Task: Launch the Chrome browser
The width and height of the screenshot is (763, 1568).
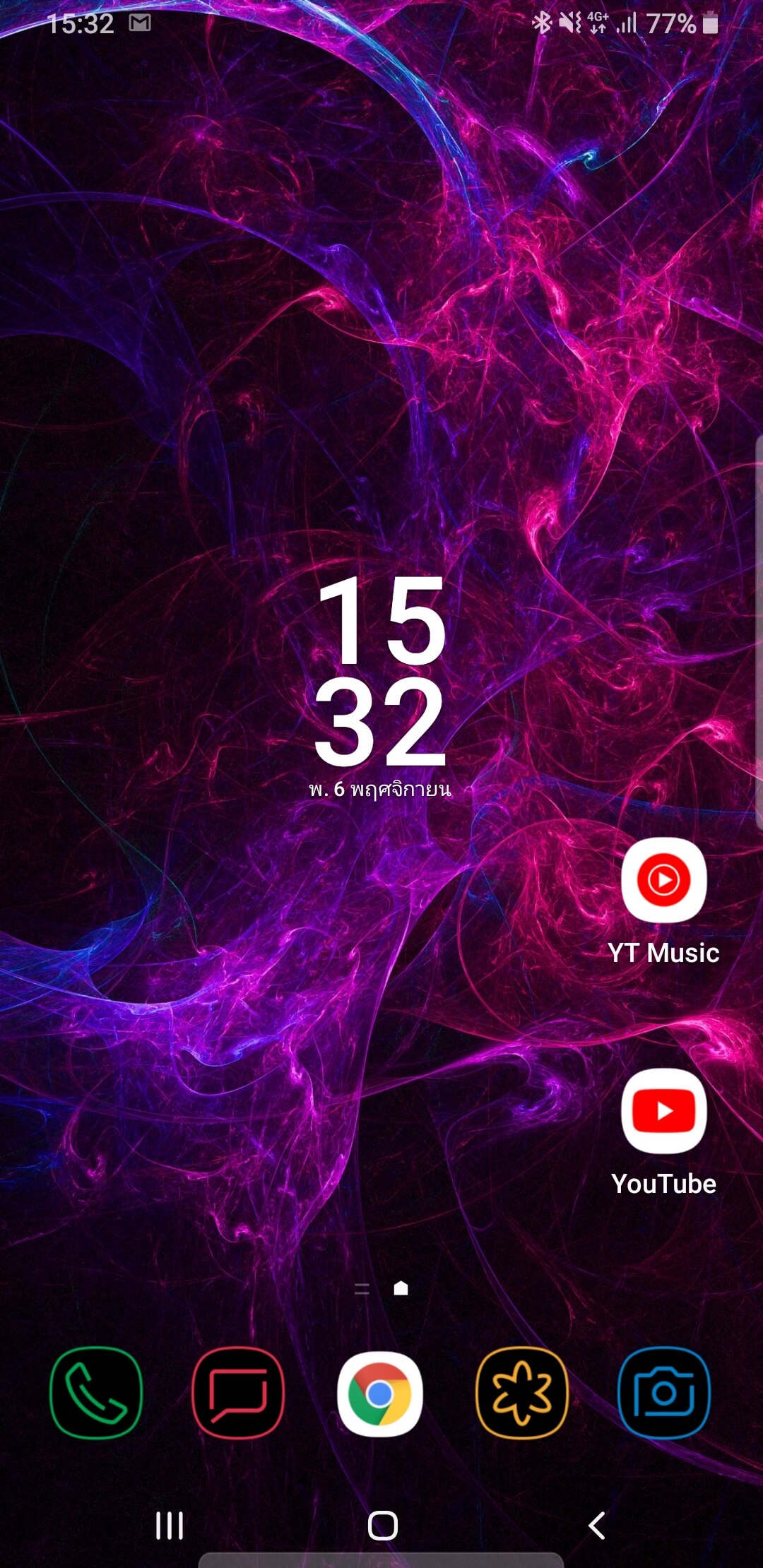Action: (x=380, y=1393)
